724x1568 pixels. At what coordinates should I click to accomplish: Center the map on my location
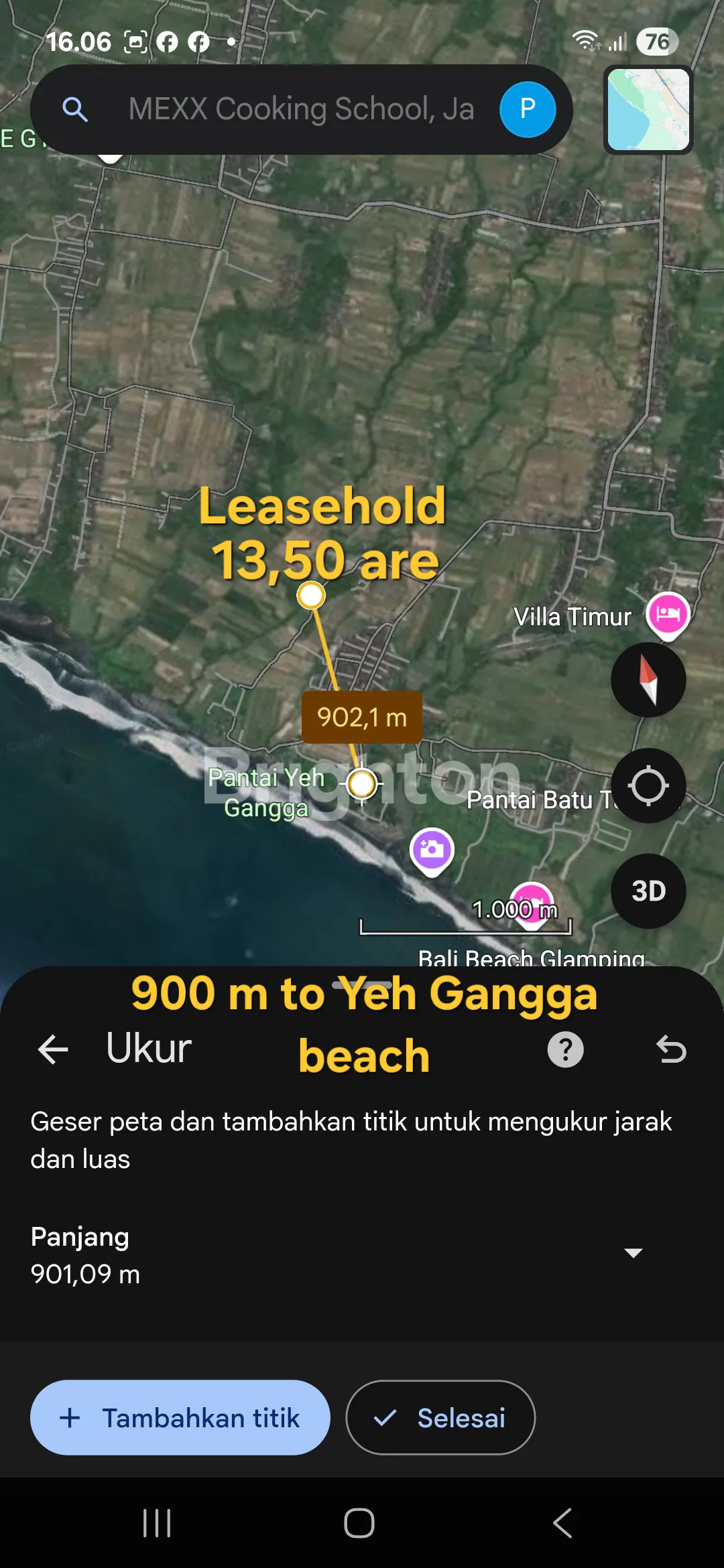648,785
